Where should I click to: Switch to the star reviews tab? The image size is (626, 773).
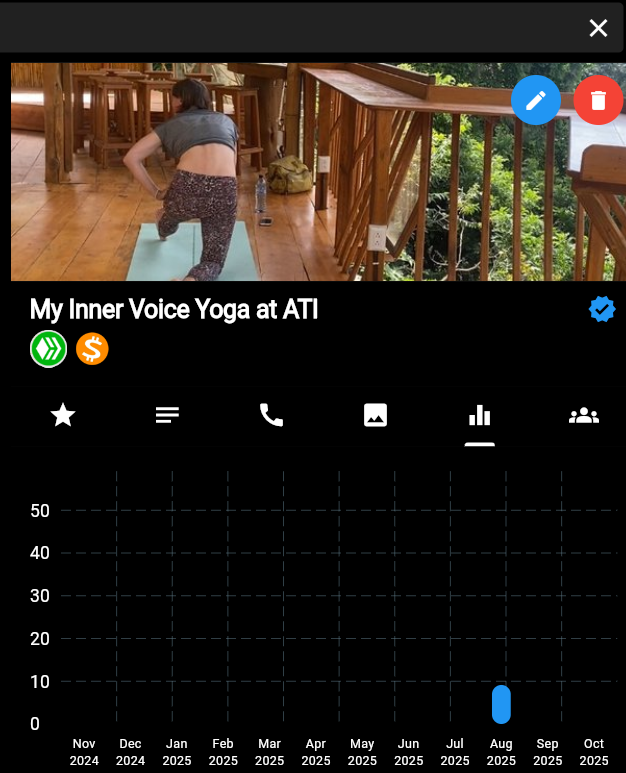63,415
